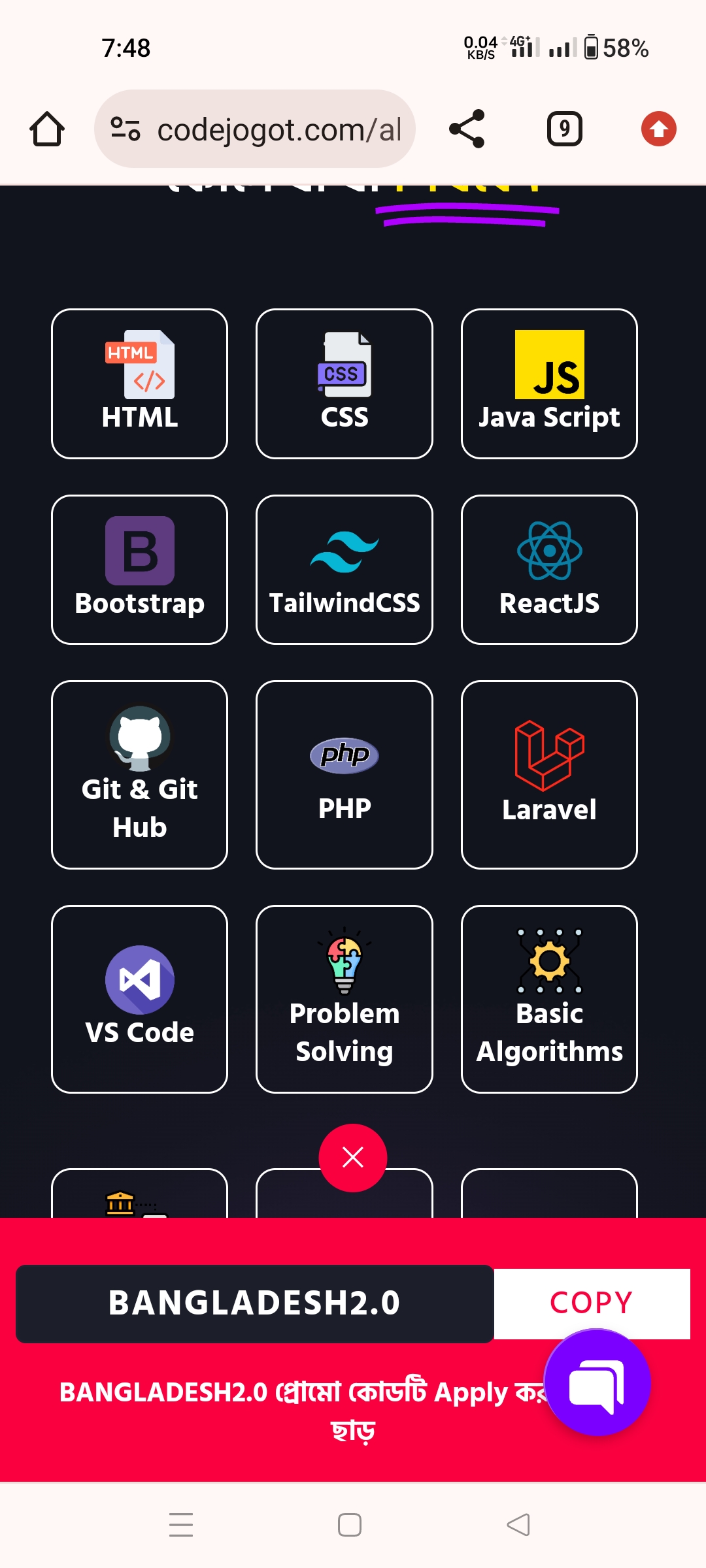Viewport: 706px width, 1568px height.
Task: Open the VS Code card
Action: point(139,999)
